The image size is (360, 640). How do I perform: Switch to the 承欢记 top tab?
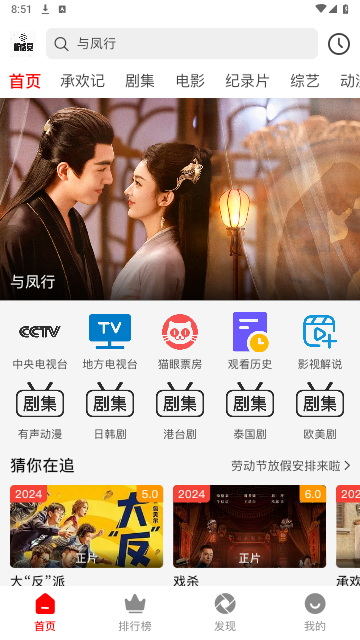click(82, 81)
